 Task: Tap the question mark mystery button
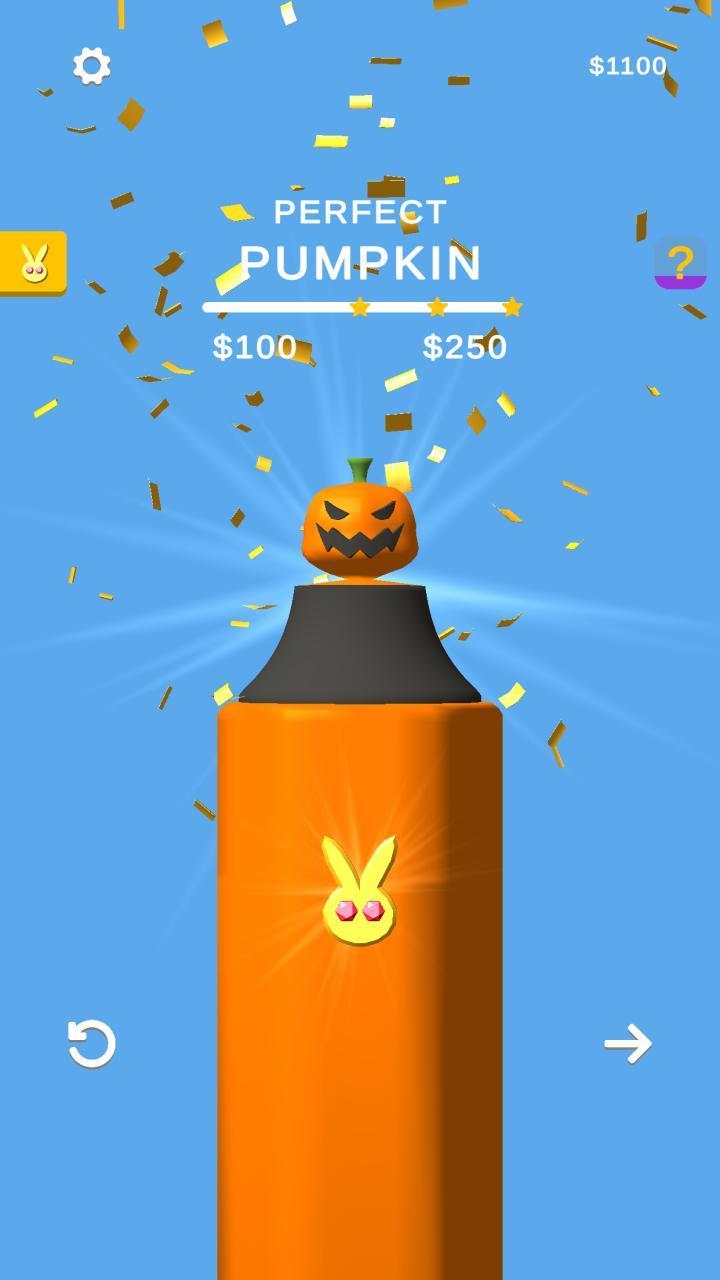[x=680, y=263]
